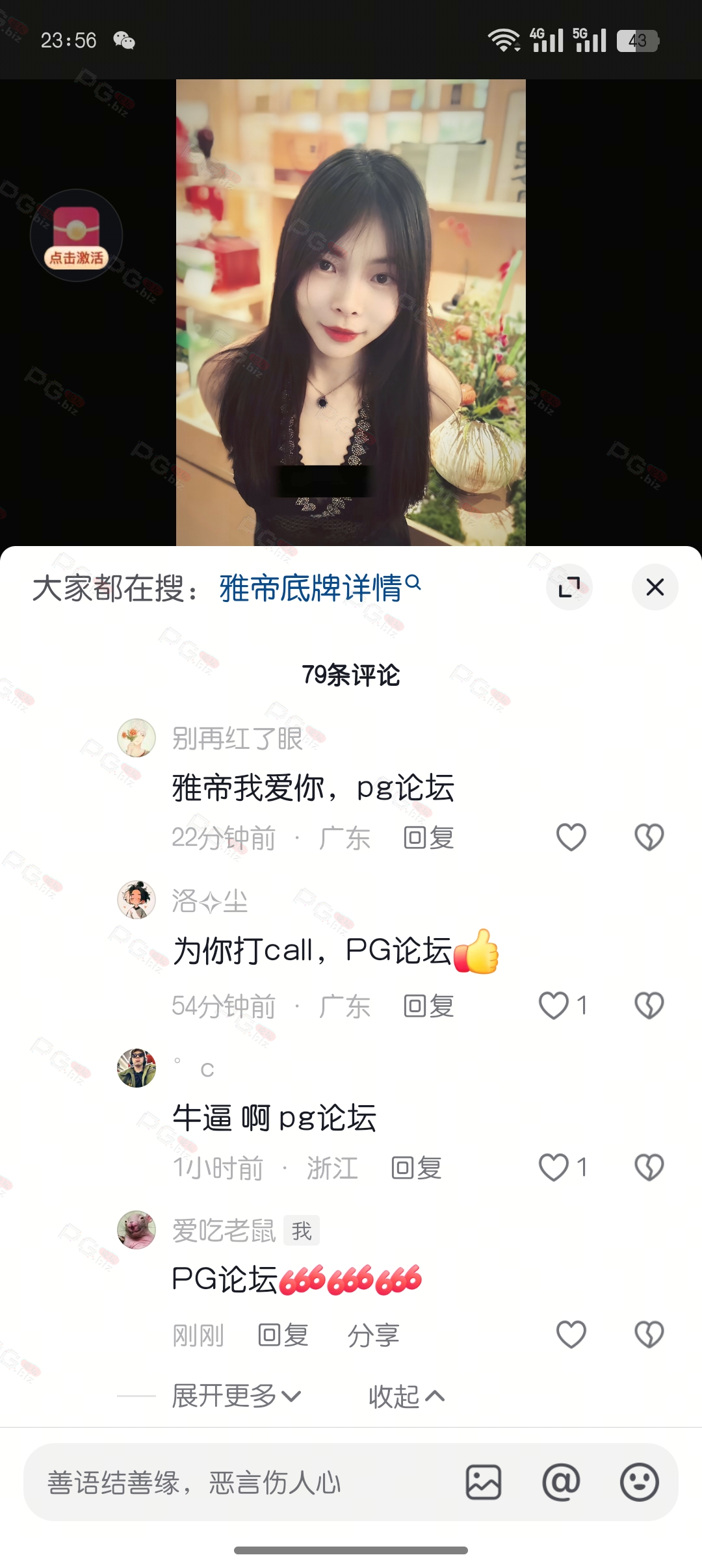Image resolution: width=702 pixels, height=1568 pixels.
Task: Like 洛✧尘's comment
Action: click(554, 1006)
